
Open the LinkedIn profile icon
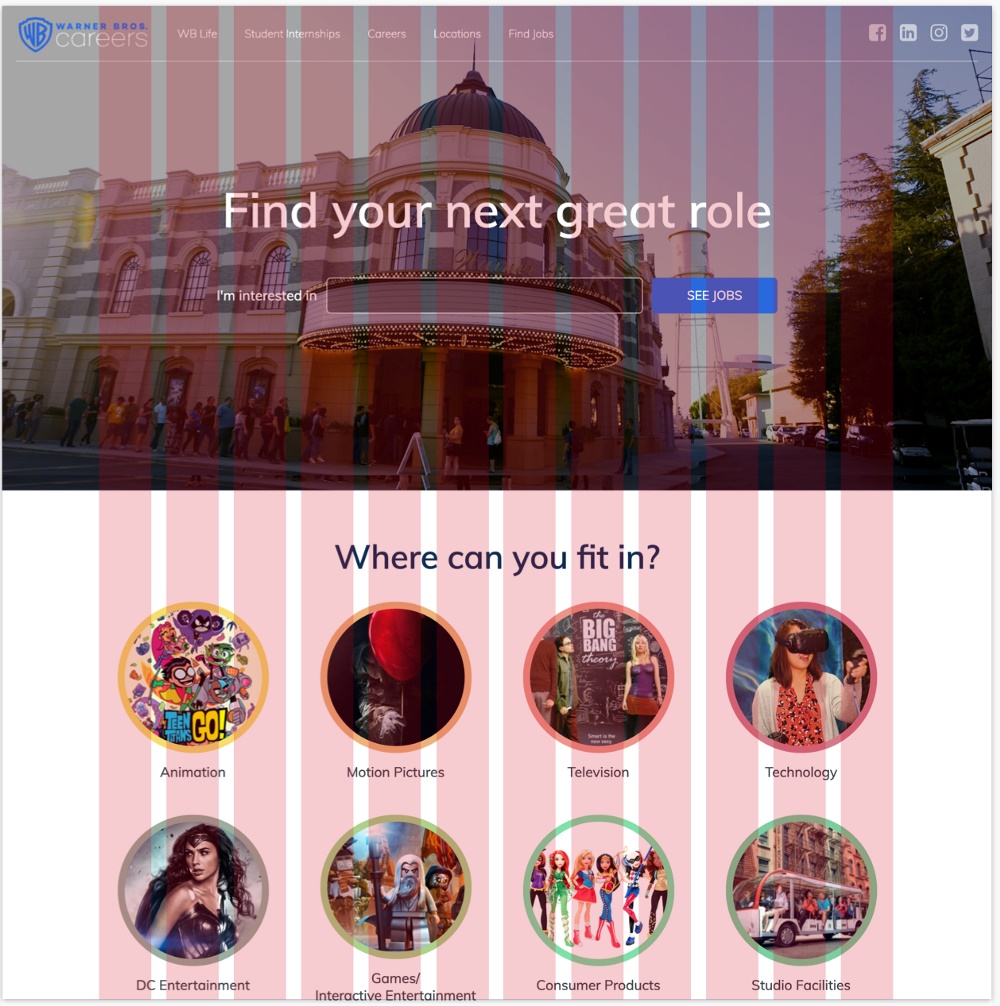[908, 33]
